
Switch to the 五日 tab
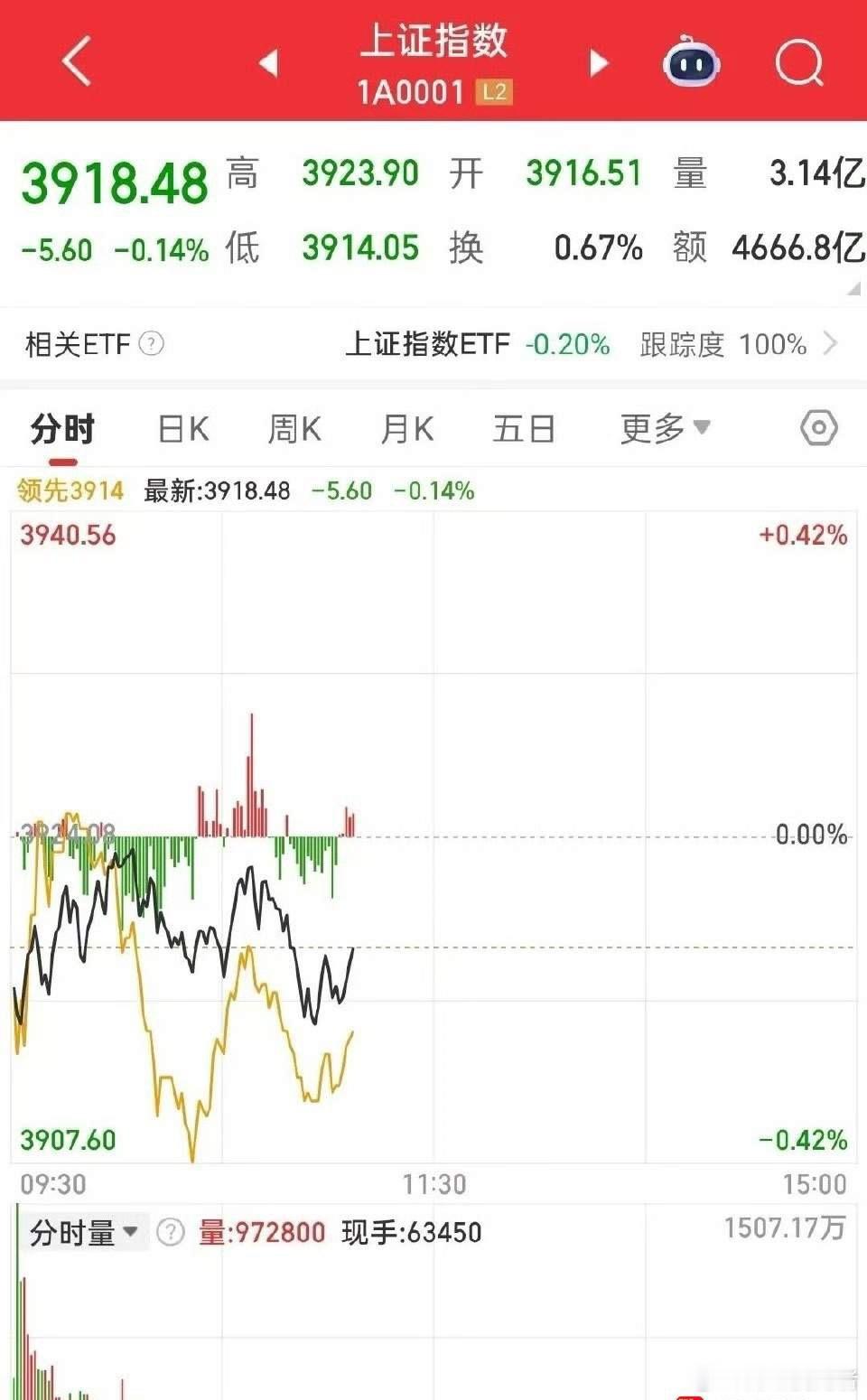[524, 427]
